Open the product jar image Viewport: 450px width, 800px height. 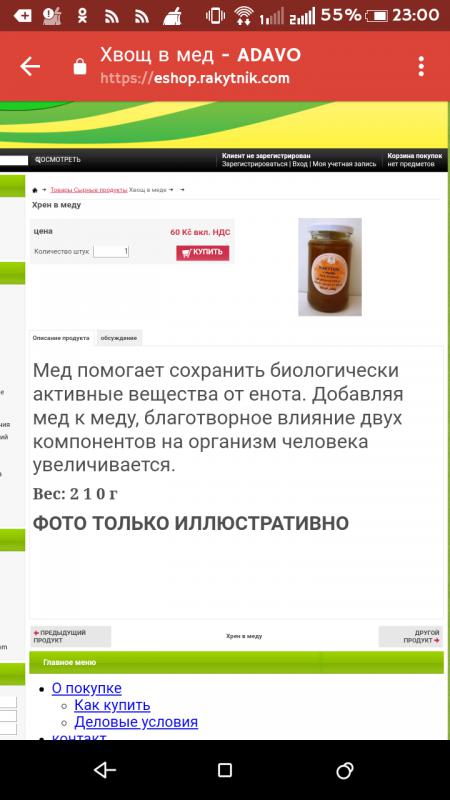(330, 267)
